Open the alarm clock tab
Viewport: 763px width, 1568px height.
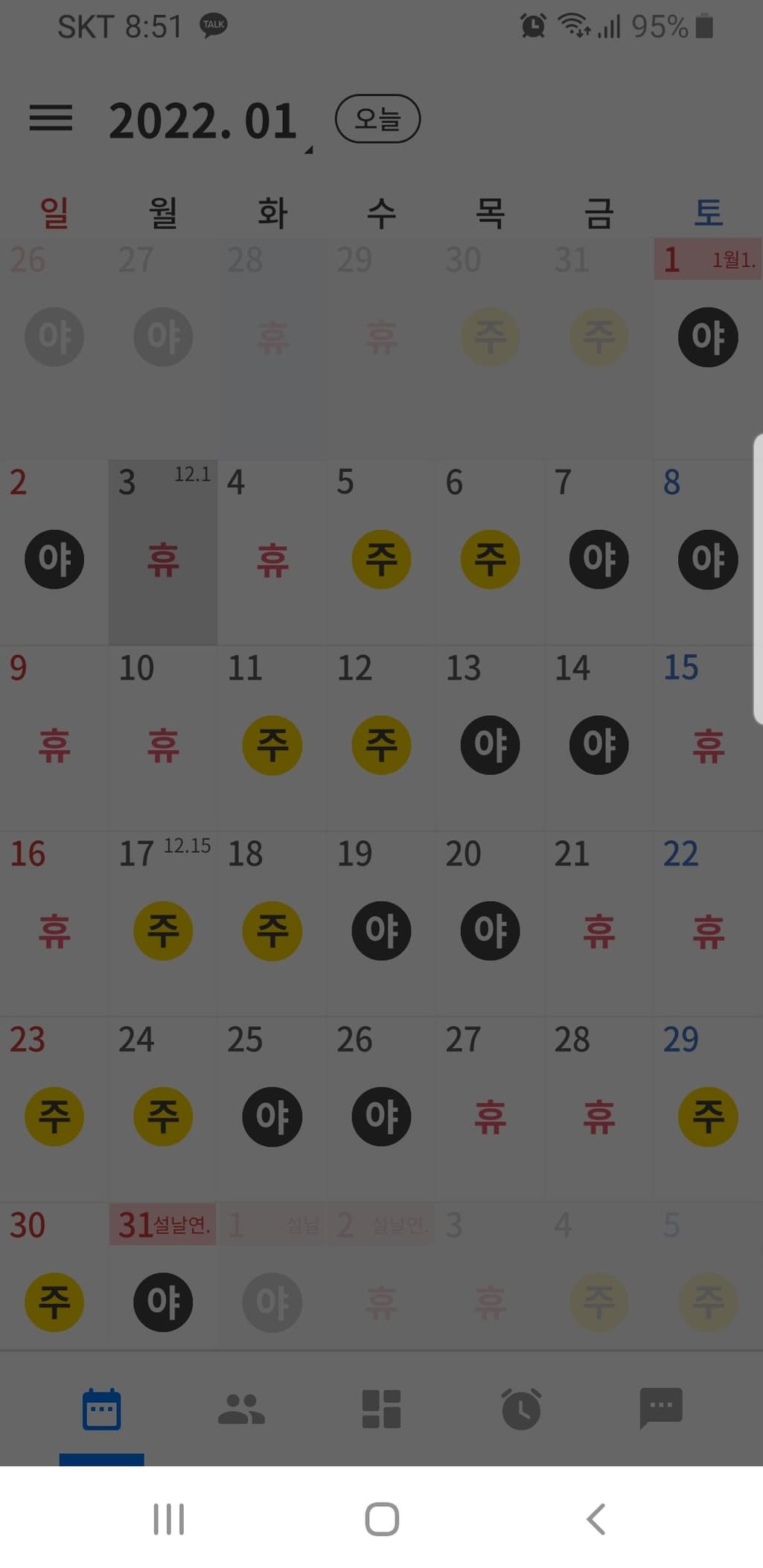point(521,1408)
